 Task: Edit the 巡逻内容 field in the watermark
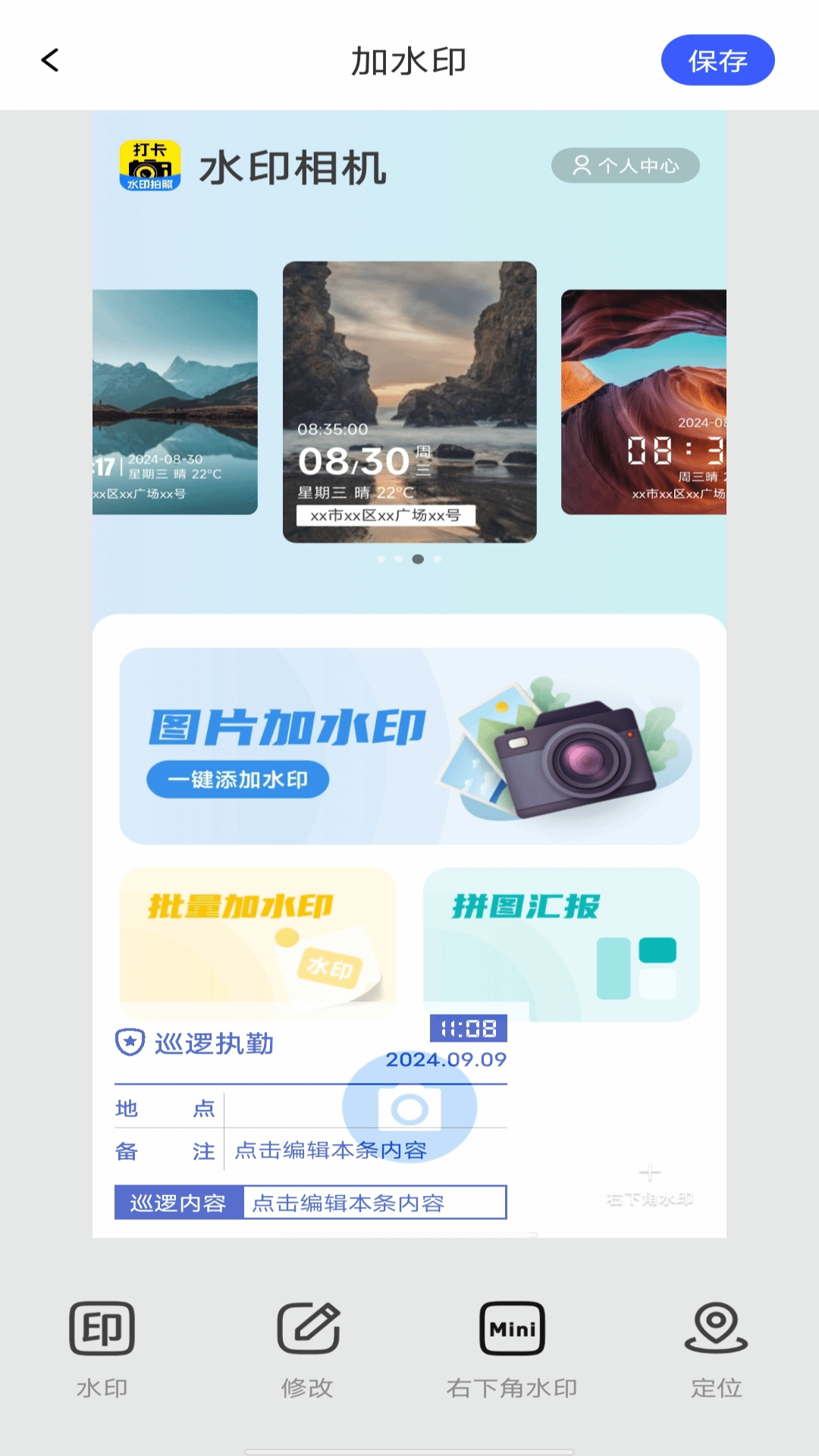(311, 1203)
